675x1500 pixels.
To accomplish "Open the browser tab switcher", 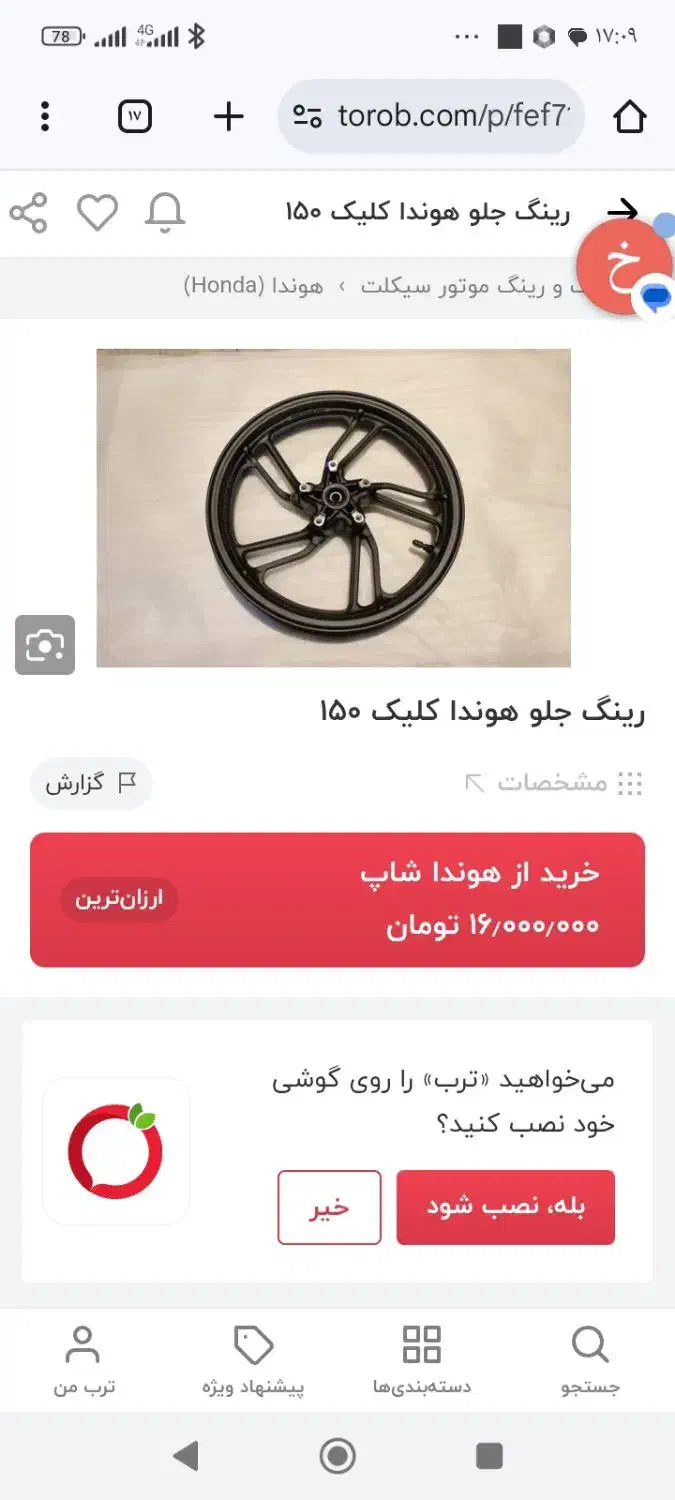I will [x=135, y=117].
